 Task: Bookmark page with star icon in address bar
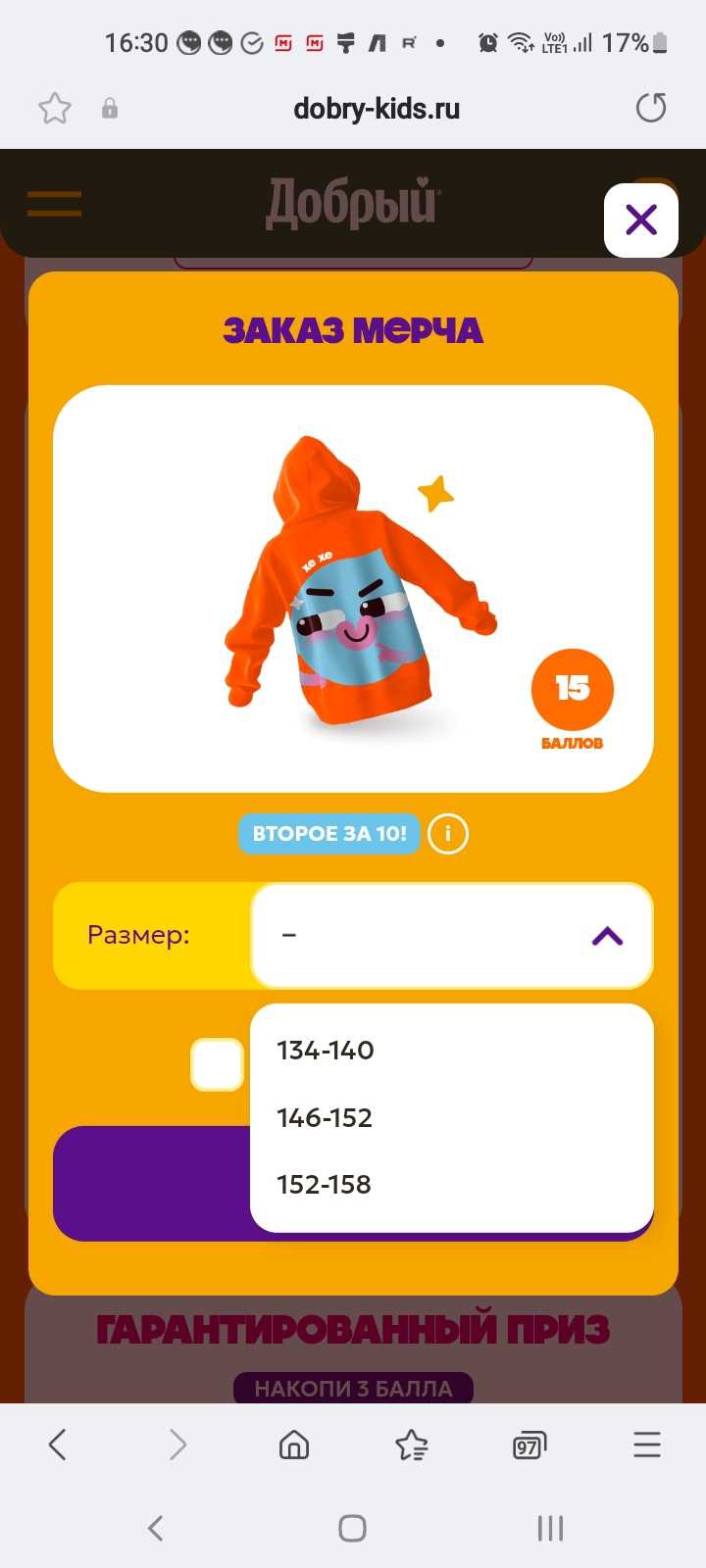[x=55, y=108]
